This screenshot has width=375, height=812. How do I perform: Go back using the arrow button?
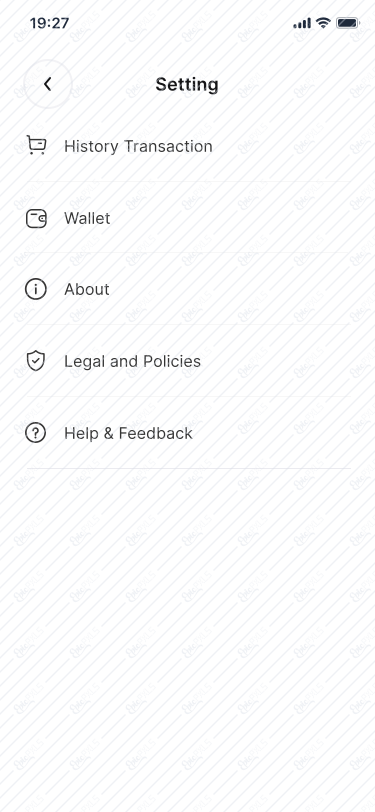pyautogui.click(x=48, y=84)
